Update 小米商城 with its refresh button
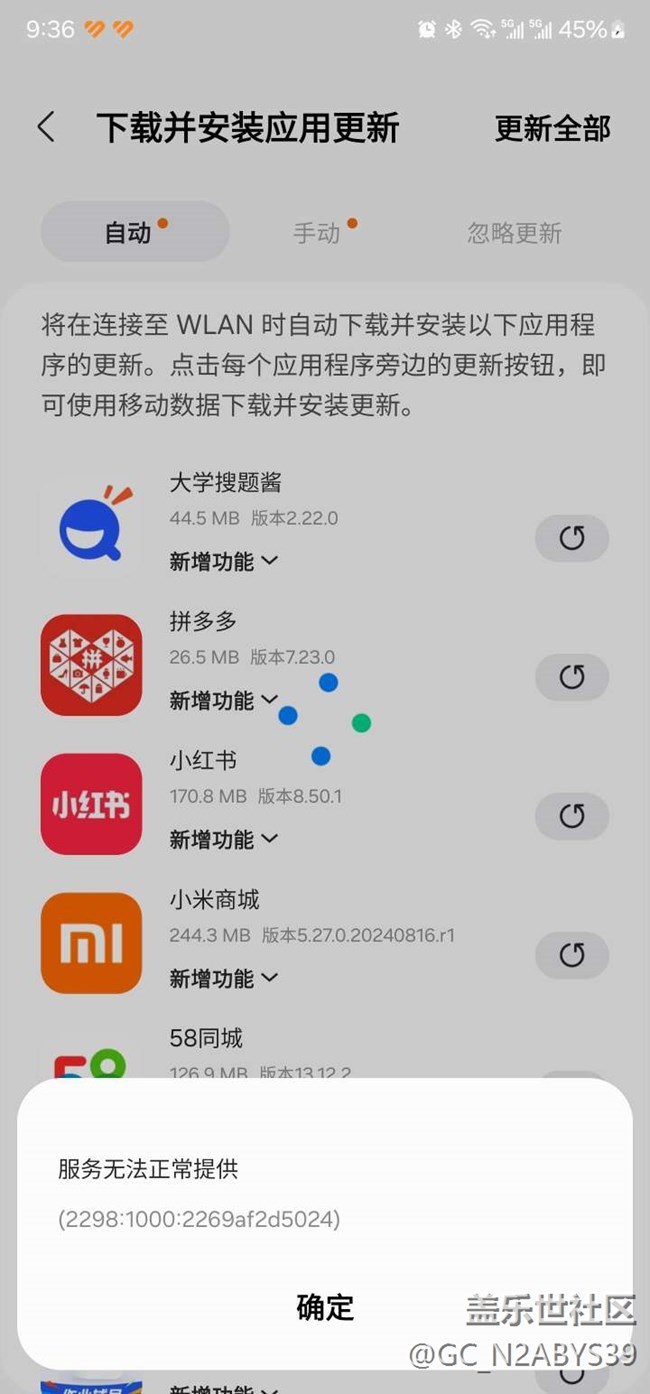 pos(572,956)
